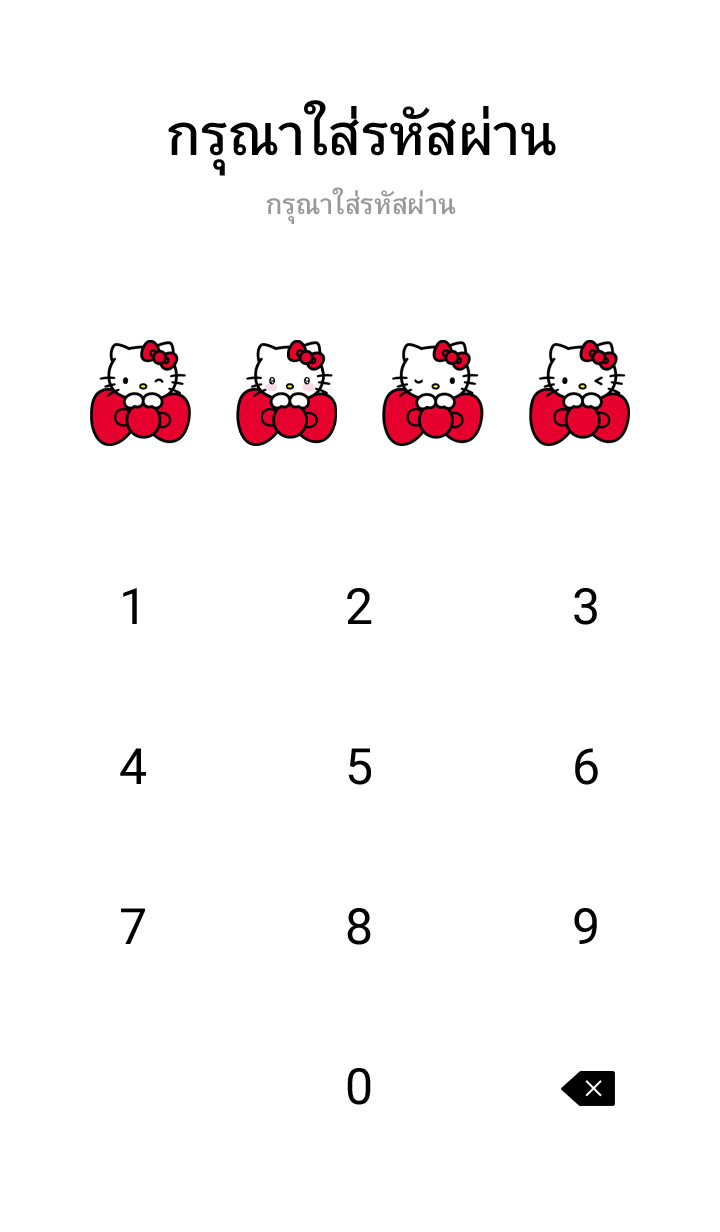Enter digit 0 on the passcode pad
This screenshot has height=1232, width=720.
359,1087
